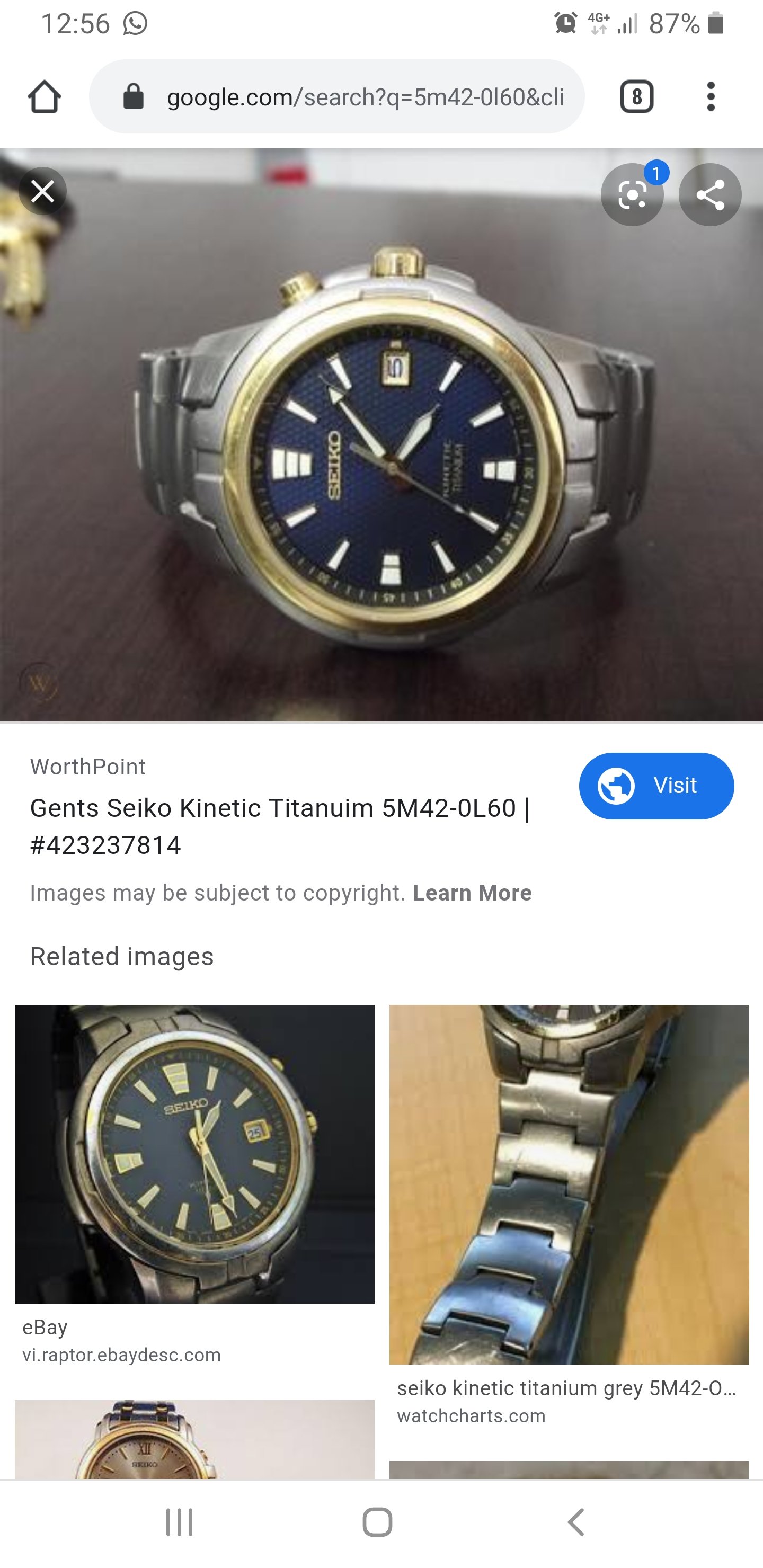Go to browser home page
Viewport: 763px width, 1568px height.
point(45,97)
